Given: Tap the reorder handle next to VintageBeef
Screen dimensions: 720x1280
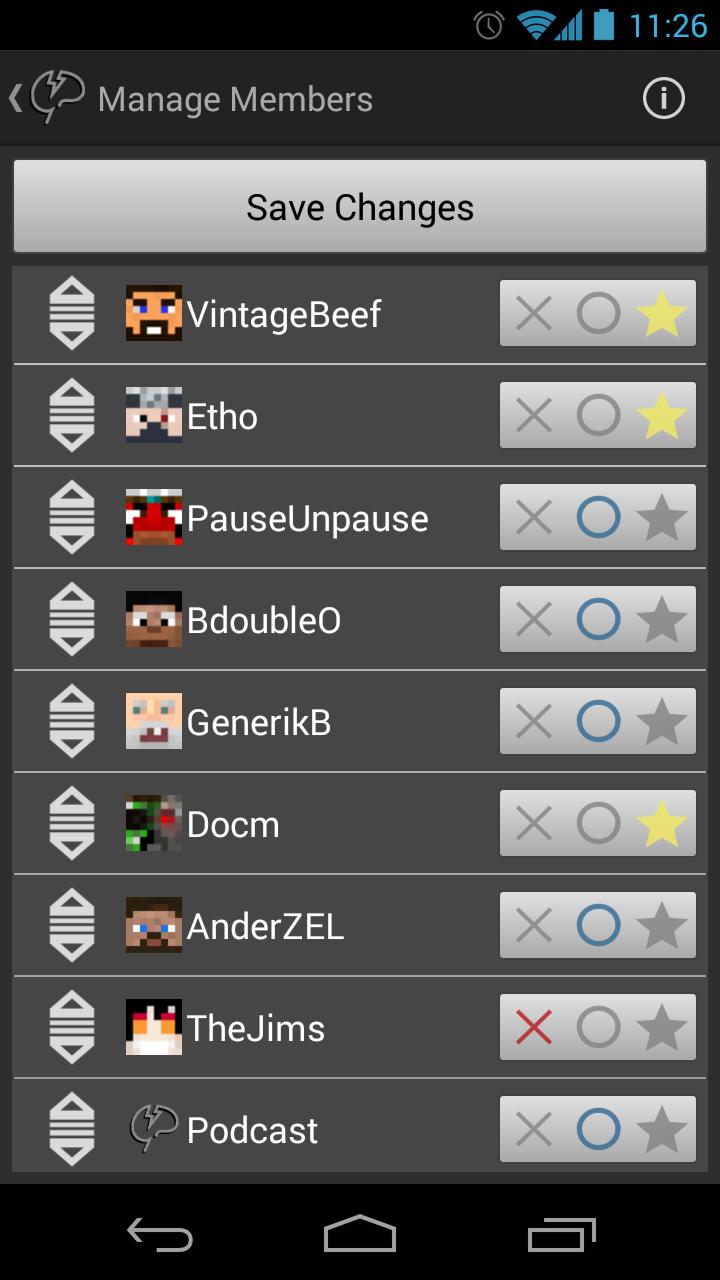Looking at the screenshot, I should tap(71, 314).
